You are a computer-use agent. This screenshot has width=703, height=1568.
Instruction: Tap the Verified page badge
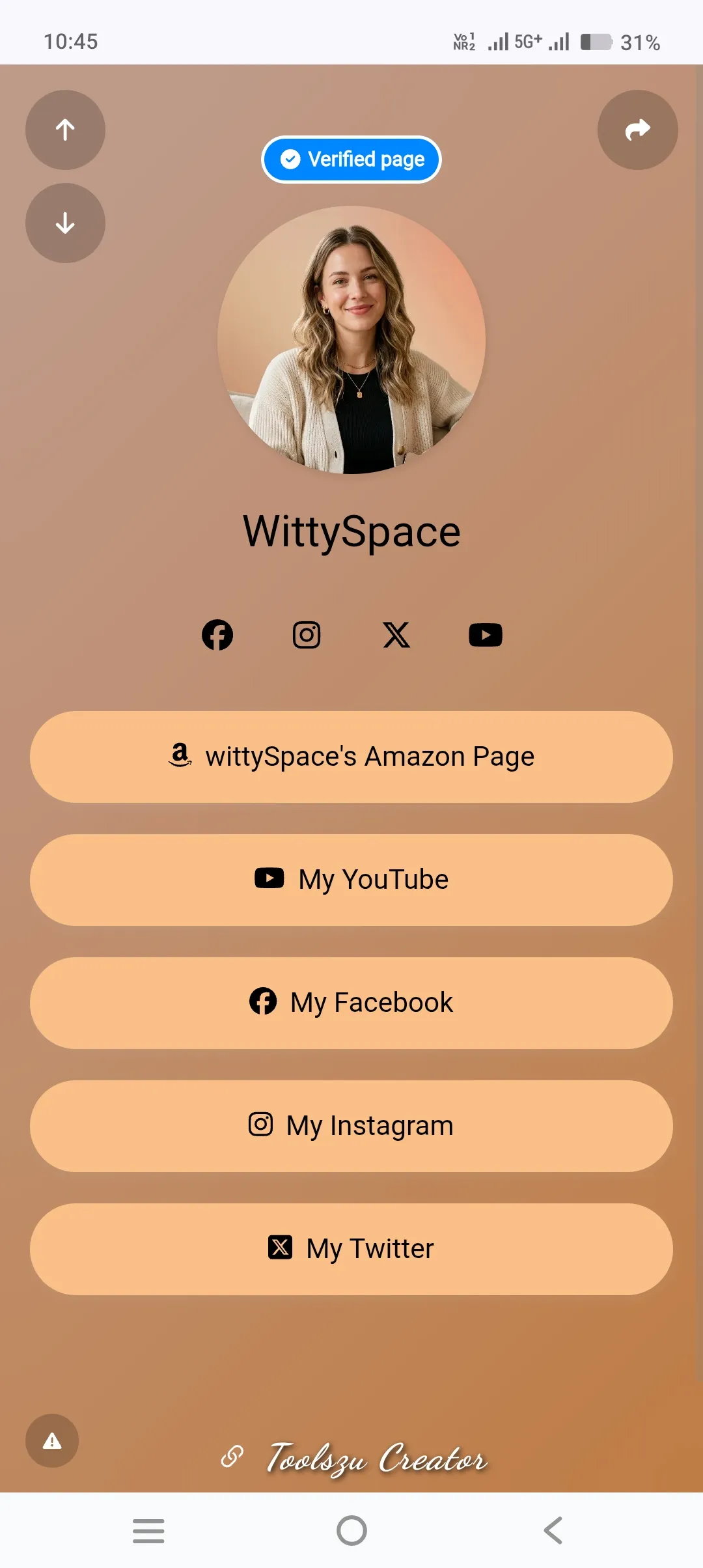pyautogui.click(x=351, y=160)
